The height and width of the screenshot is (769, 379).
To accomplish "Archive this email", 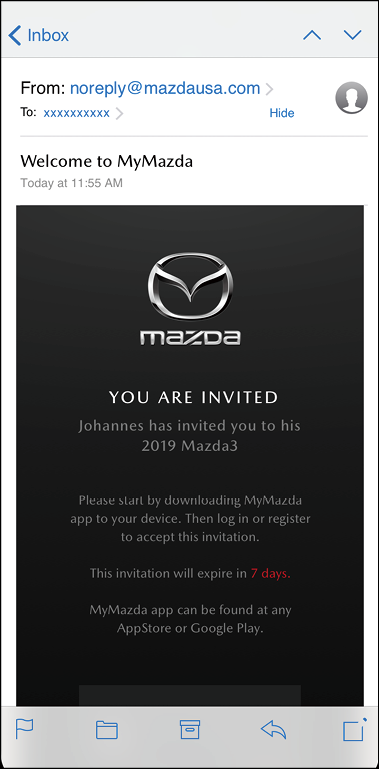I will (x=190, y=730).
